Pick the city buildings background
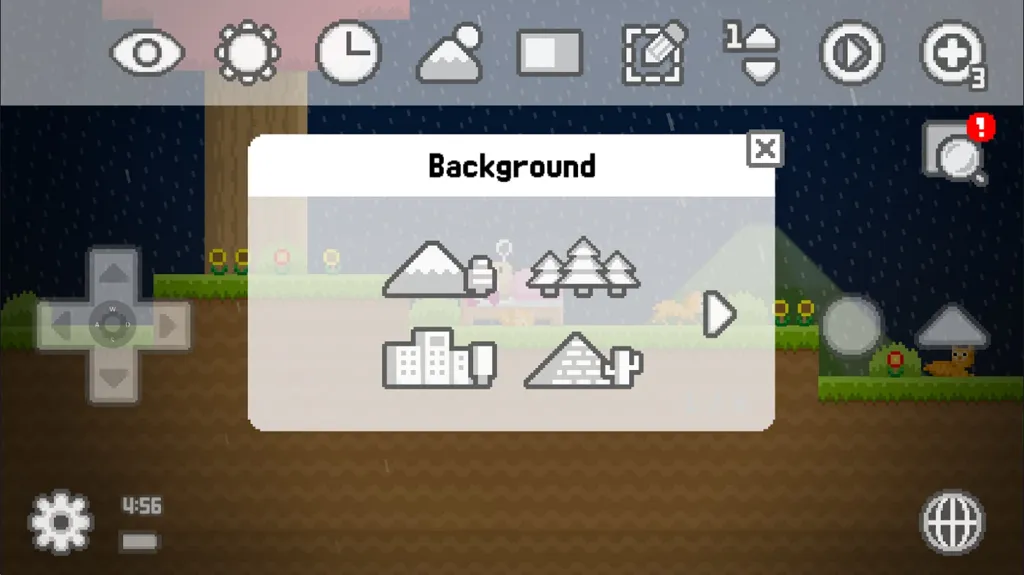 tap(438, 358)
